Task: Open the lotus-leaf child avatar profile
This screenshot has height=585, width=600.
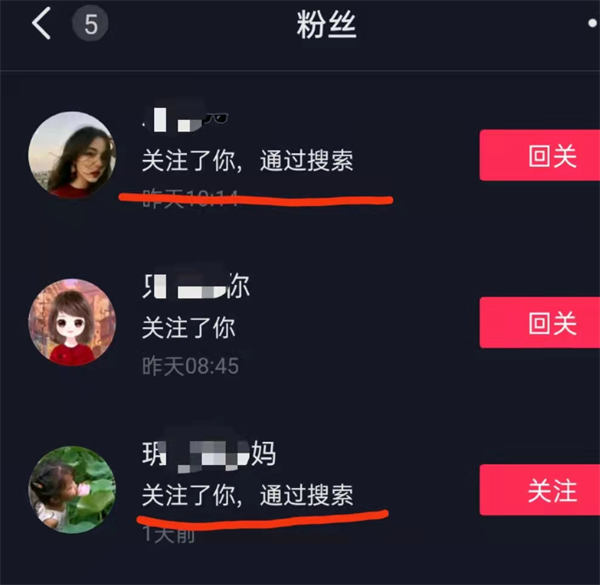Action: (x=72, y=490)
